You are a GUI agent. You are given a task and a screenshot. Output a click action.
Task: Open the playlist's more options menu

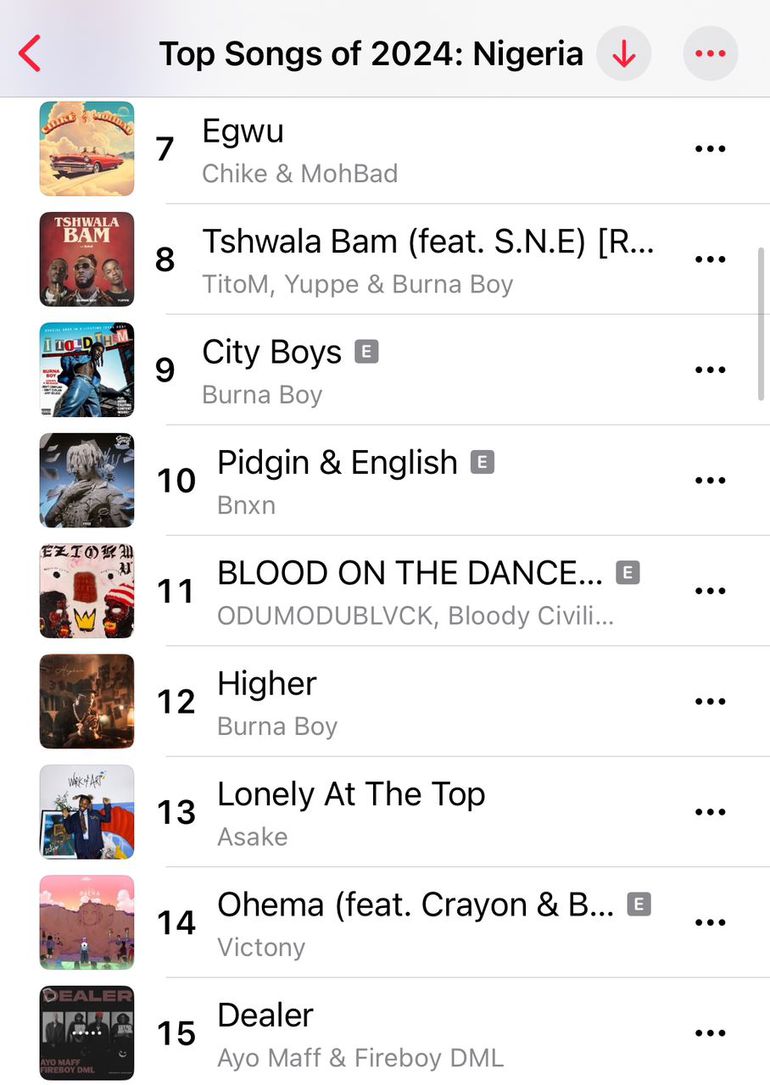710,53
